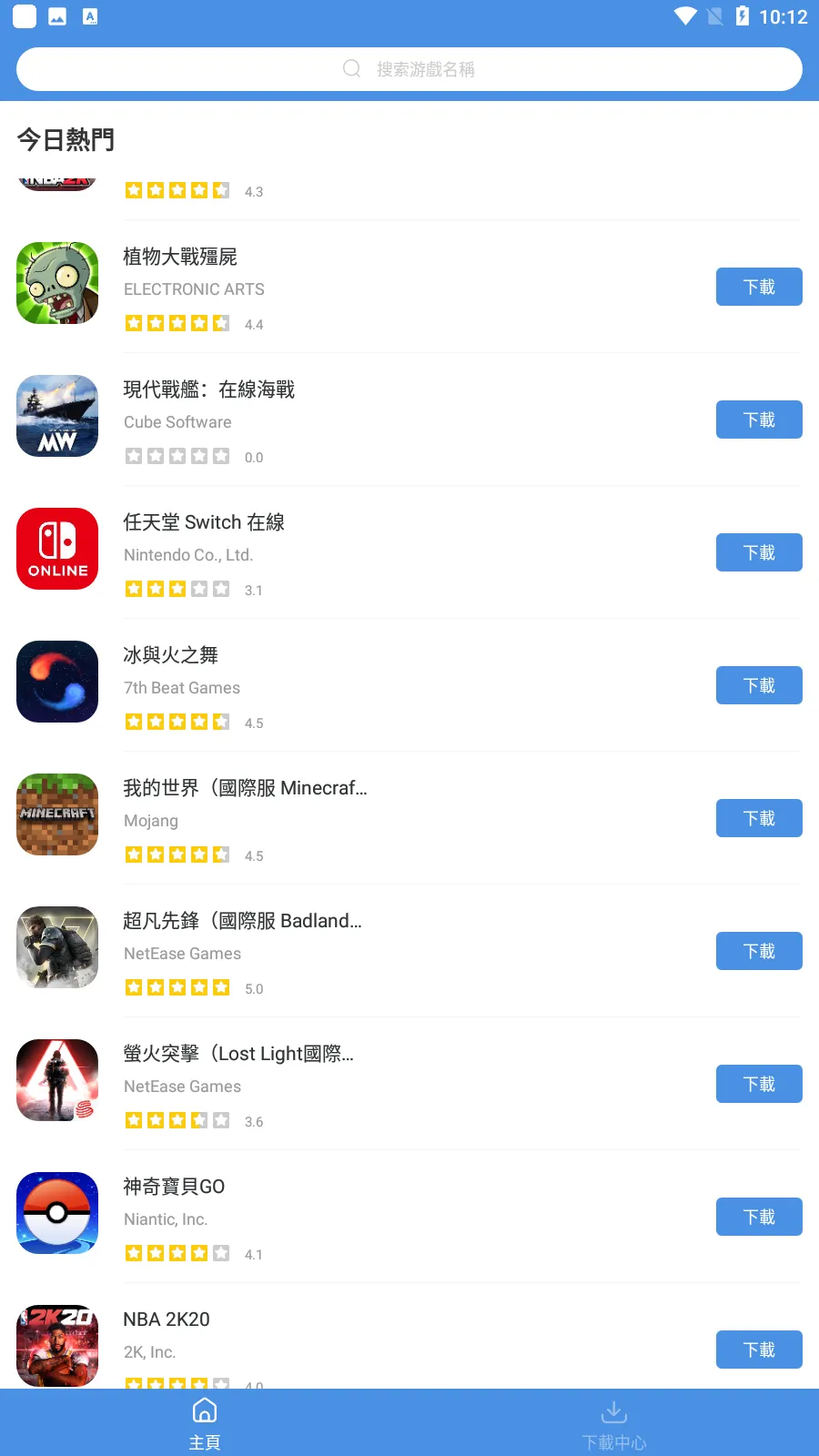Switch to the 下載中心 tab
Image resolution: width=819 pixels, height=1456 pixels.
[614, 1423]
